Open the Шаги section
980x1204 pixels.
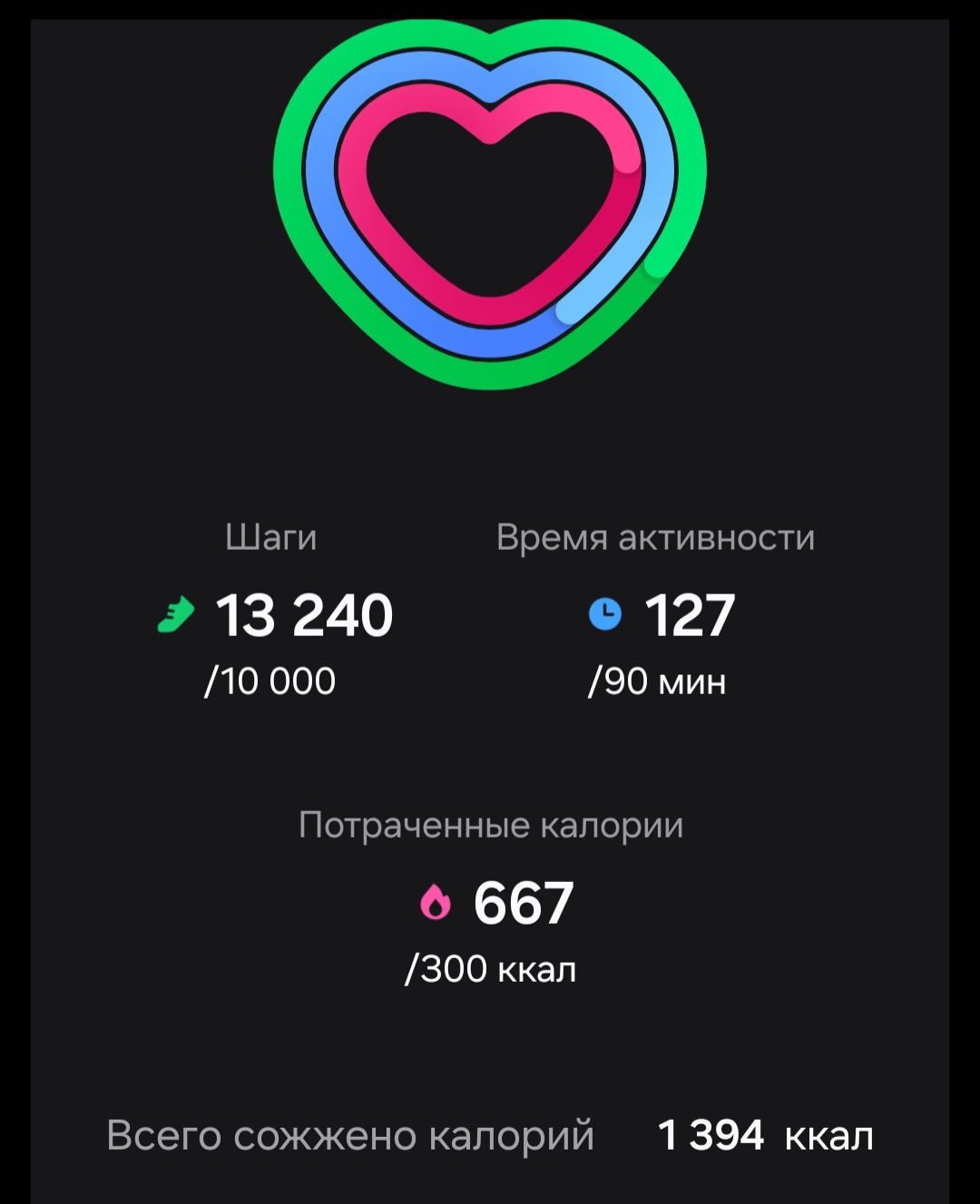point(271,536)
